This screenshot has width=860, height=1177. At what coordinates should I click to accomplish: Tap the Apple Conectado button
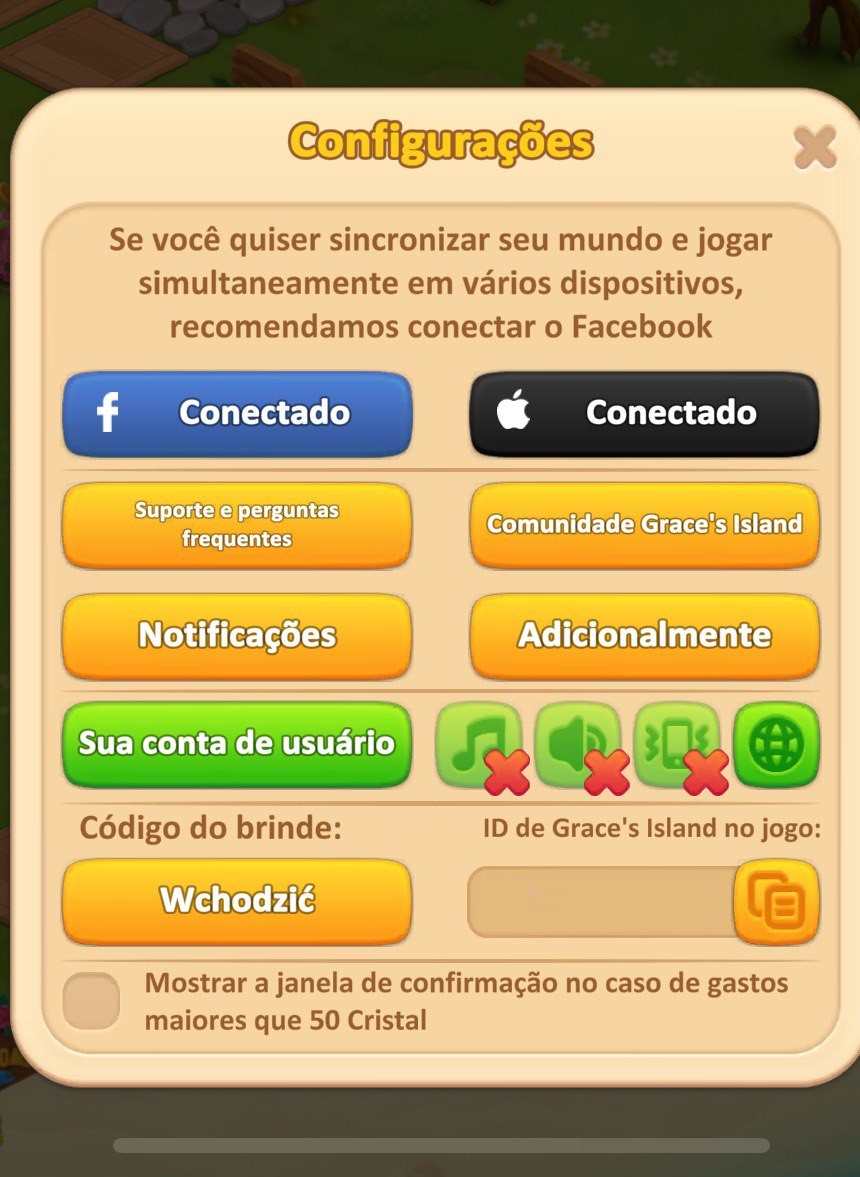click(x=644, y=413)
